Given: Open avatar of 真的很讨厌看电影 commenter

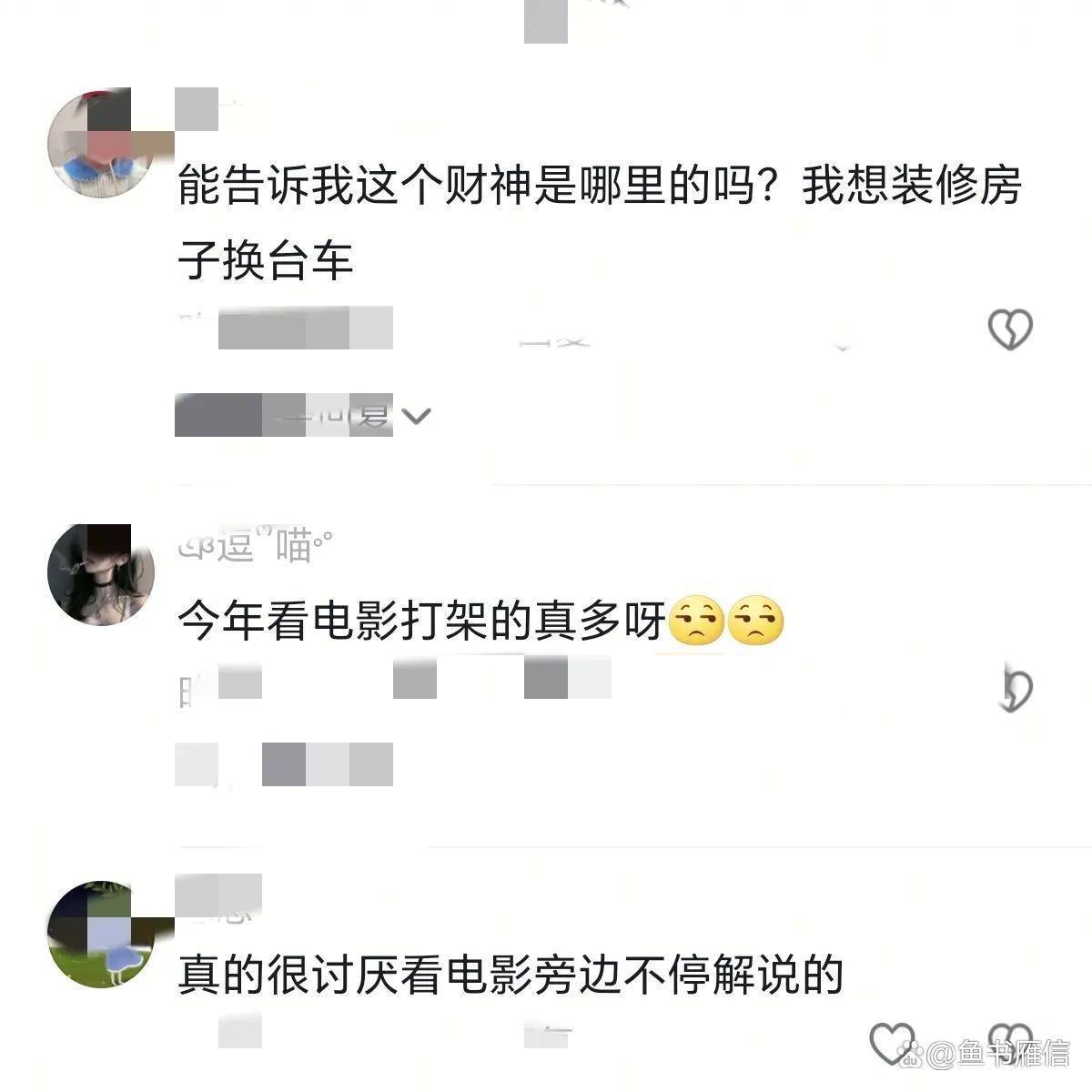Looking at the screenshot, I should click(100, 935).
